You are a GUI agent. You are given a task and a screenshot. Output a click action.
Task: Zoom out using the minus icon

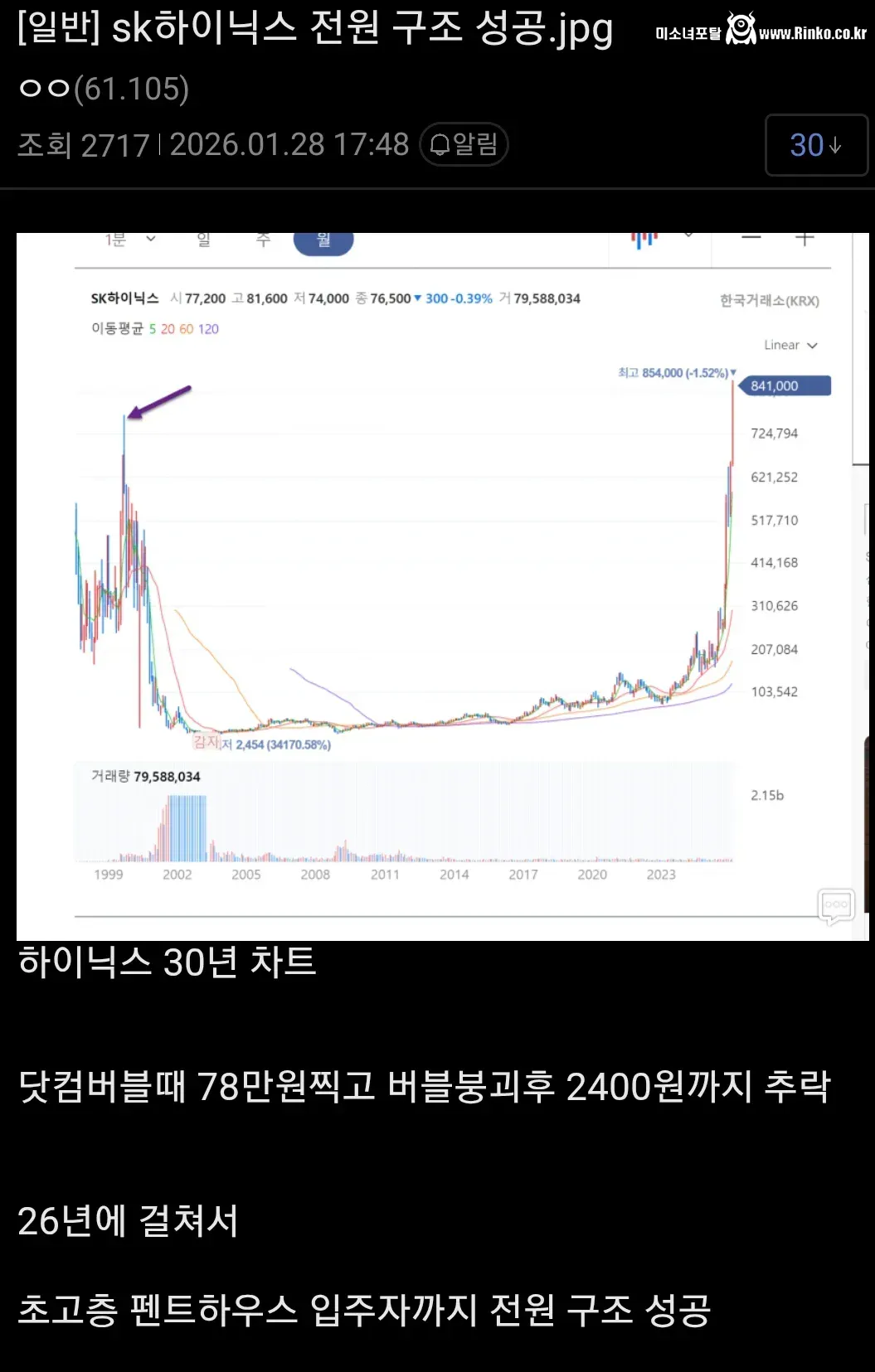751,236
